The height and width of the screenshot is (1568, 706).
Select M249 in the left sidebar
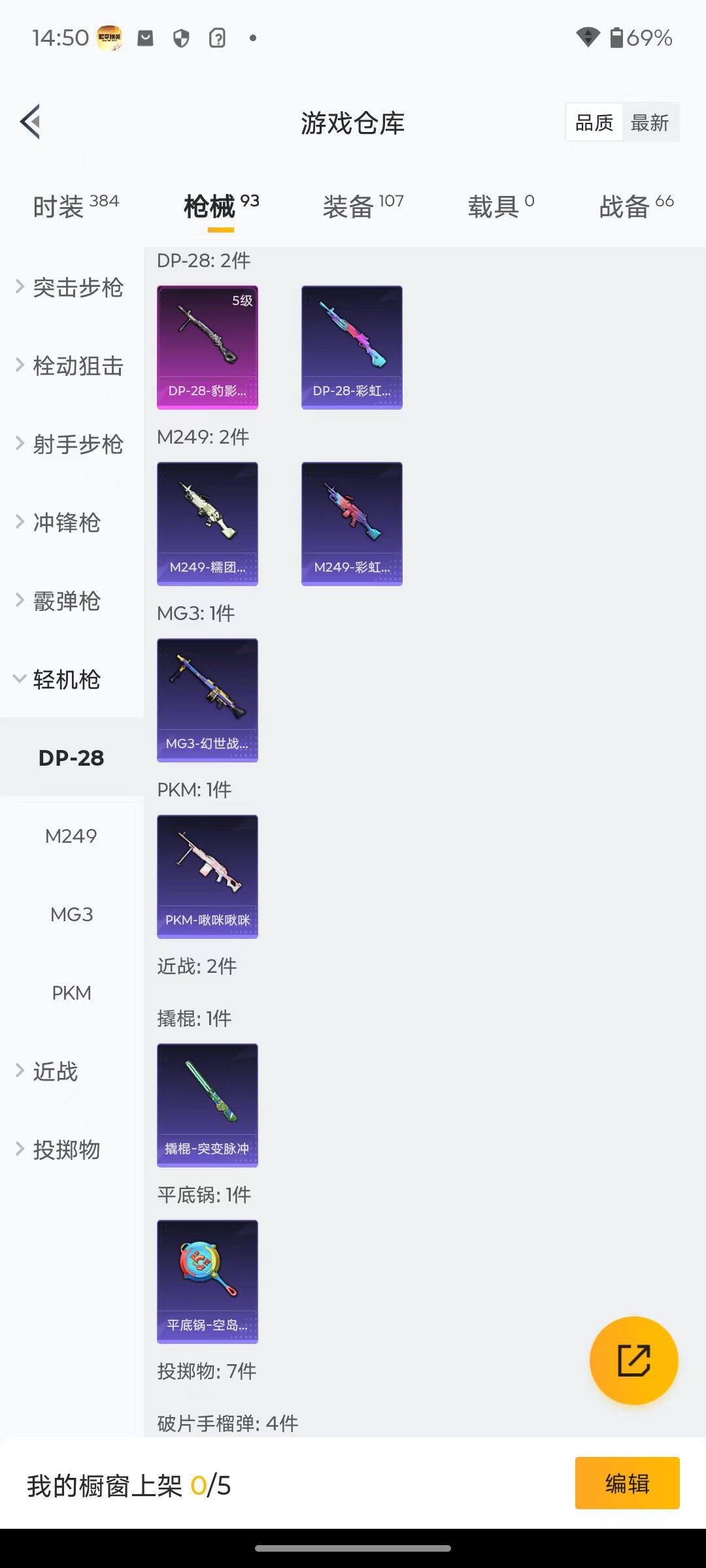point(71,836)
